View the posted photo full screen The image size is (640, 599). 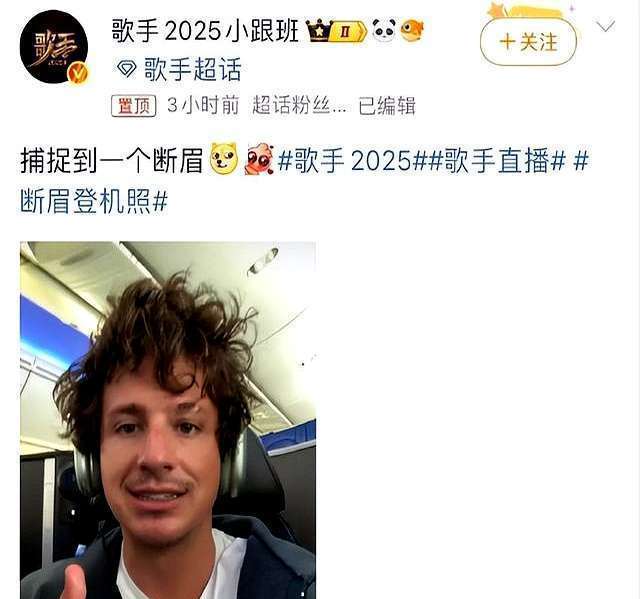168,420
